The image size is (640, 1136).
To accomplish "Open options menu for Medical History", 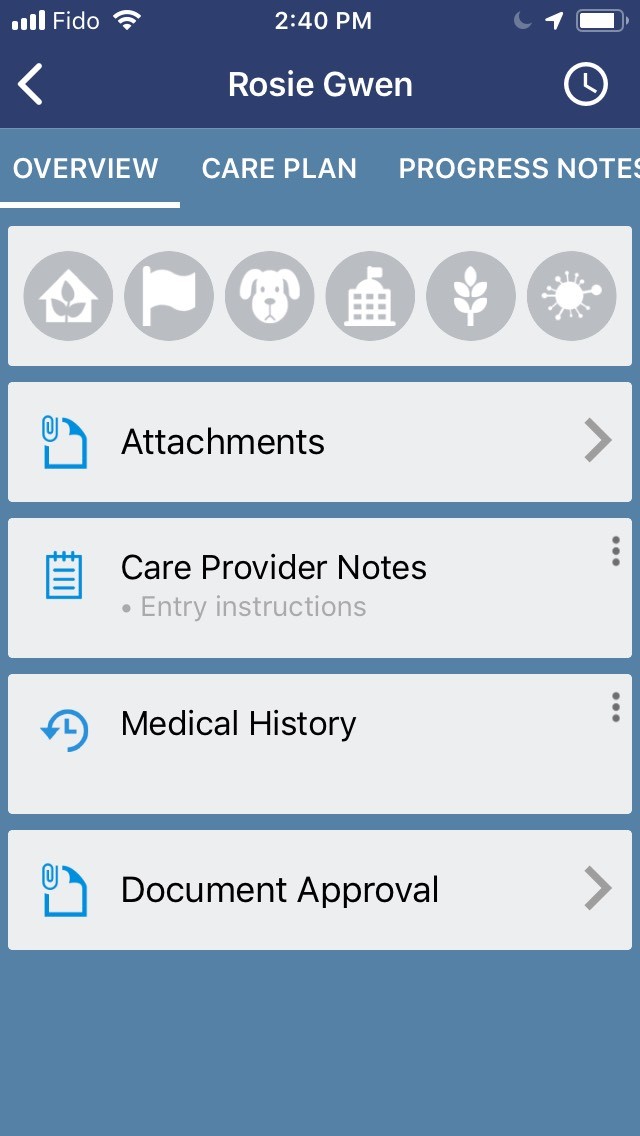I will click(x=615, y=707).
